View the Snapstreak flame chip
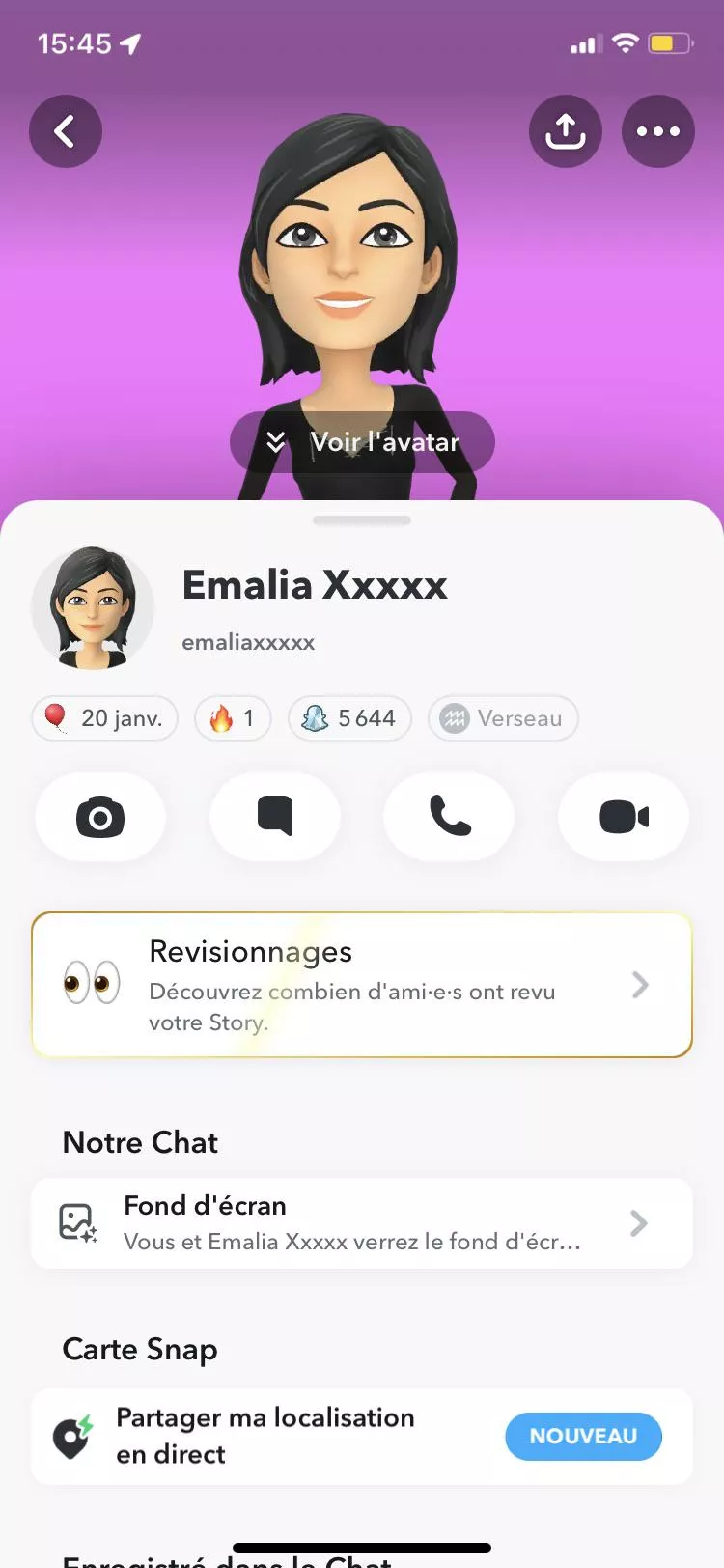The image size is (724, 1568). 233,718
